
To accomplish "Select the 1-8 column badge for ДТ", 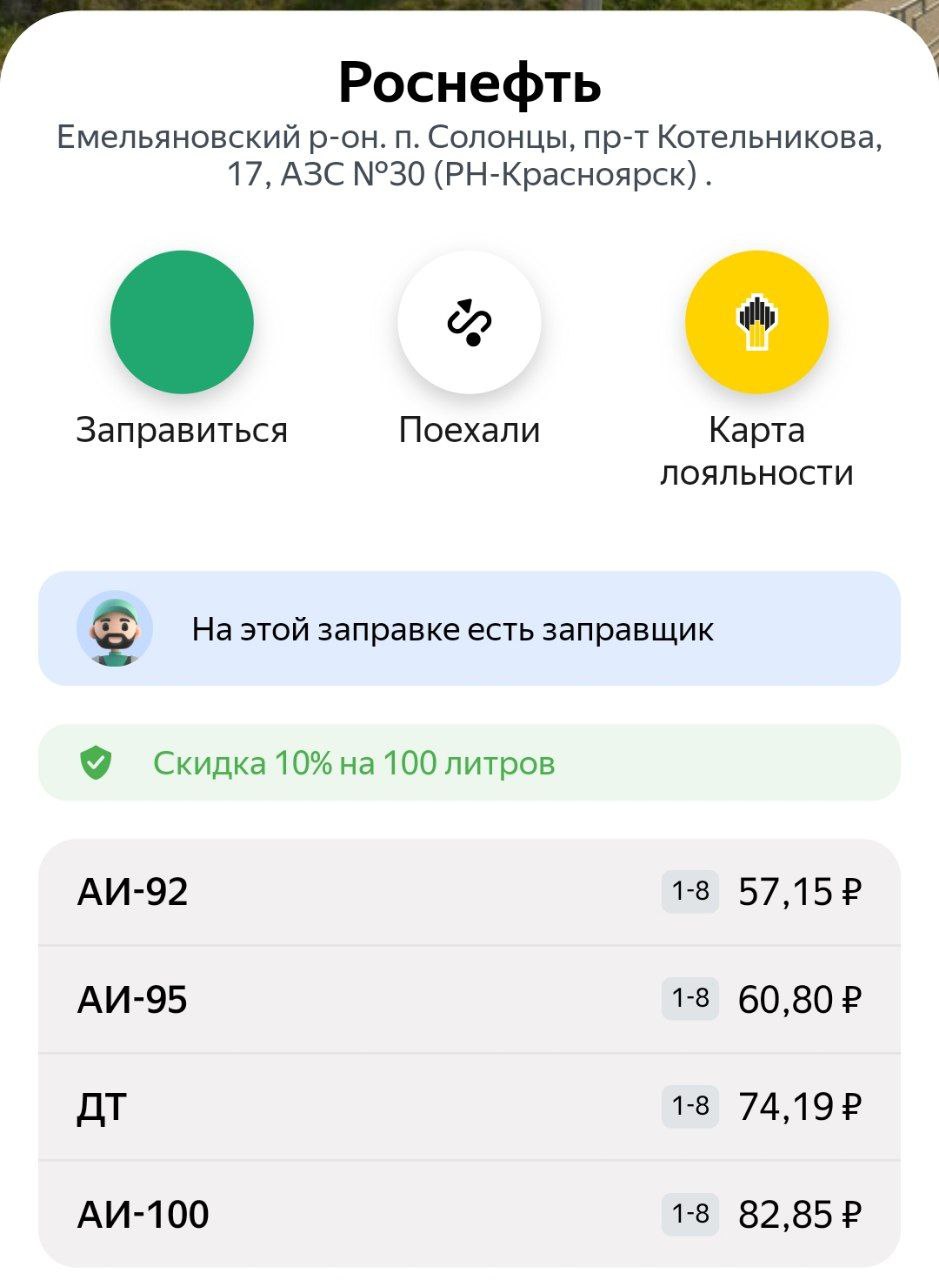I will pos(691,1103).
